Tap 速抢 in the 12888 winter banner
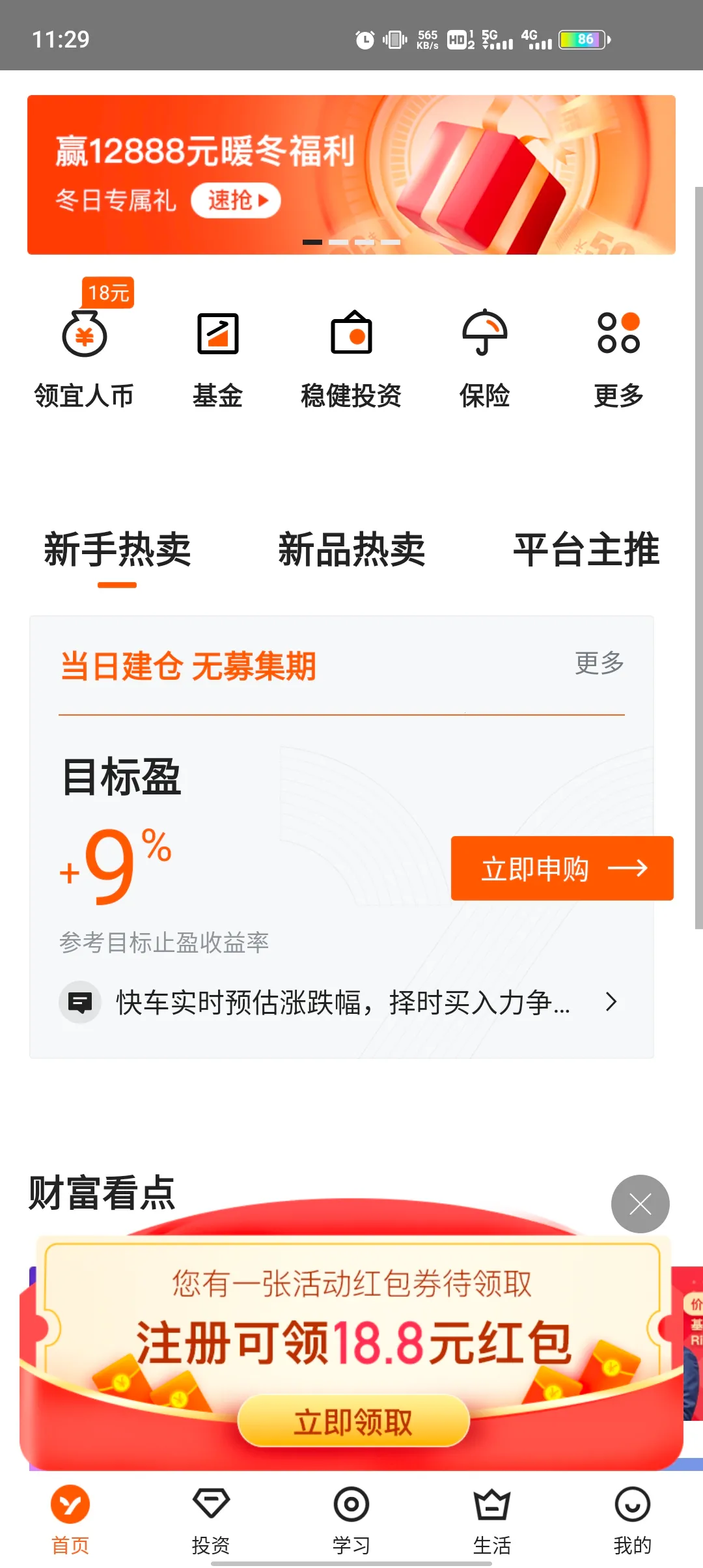This screenshot has height=1568, width=703. coord(237,201)
